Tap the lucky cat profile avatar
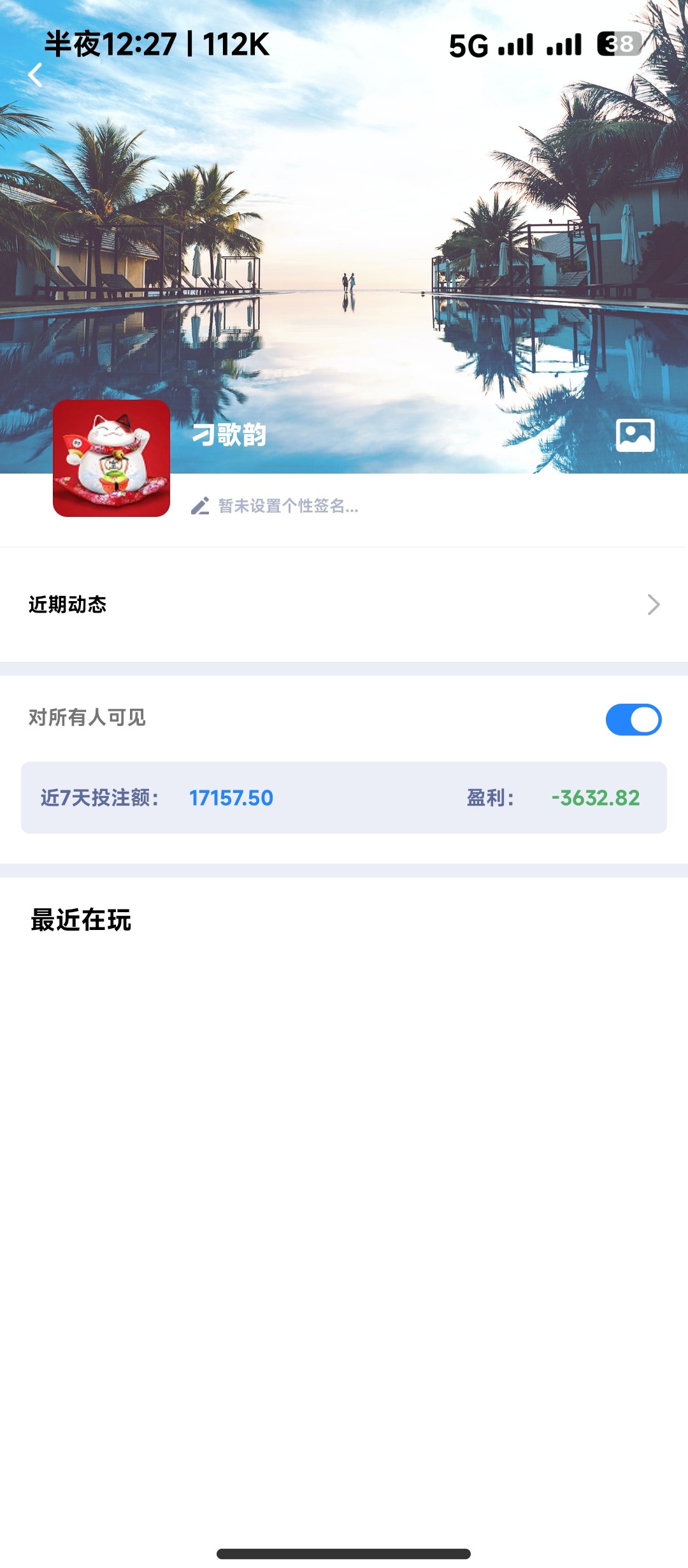The image size is (688, 1568). [111, 458]
